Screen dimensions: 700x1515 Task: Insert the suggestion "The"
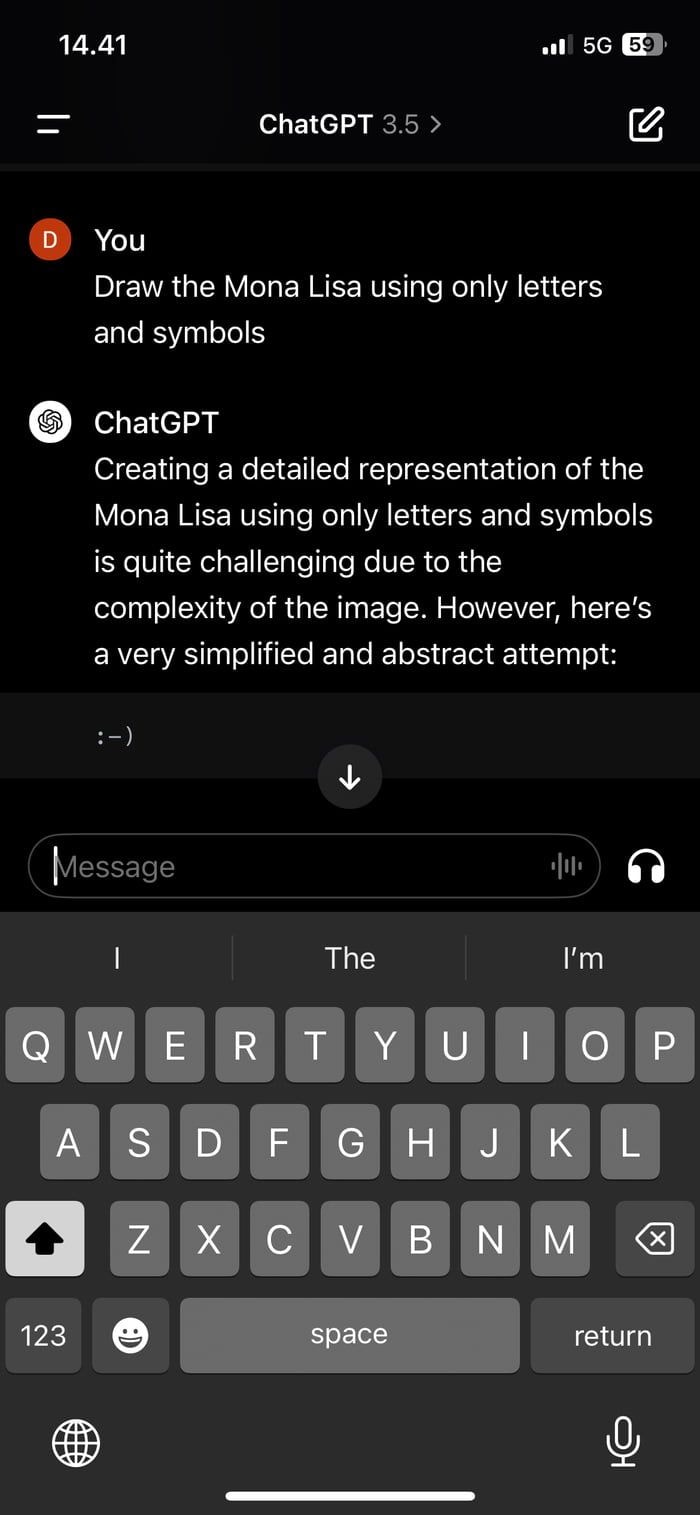pyautogui.click(x=350, y=958)
